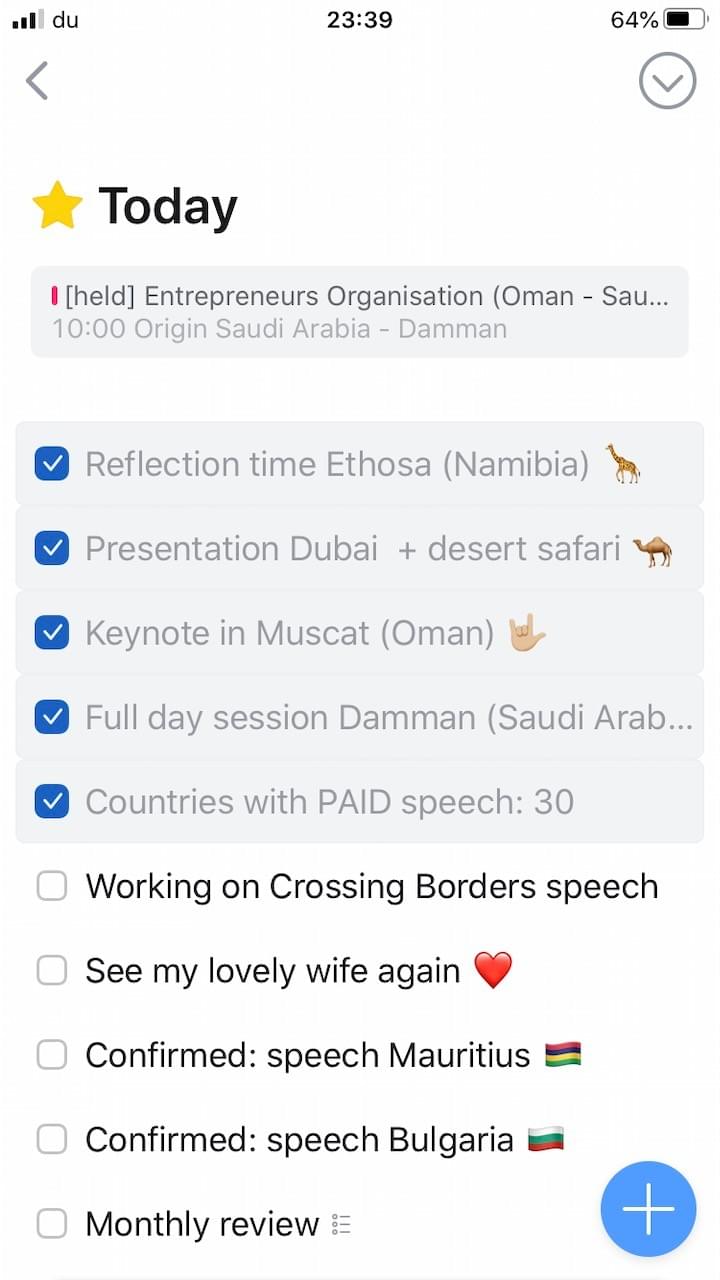Open the Entrepreneurs Organisation calendar event
The image size is (720, 1280).
(359, 312)
